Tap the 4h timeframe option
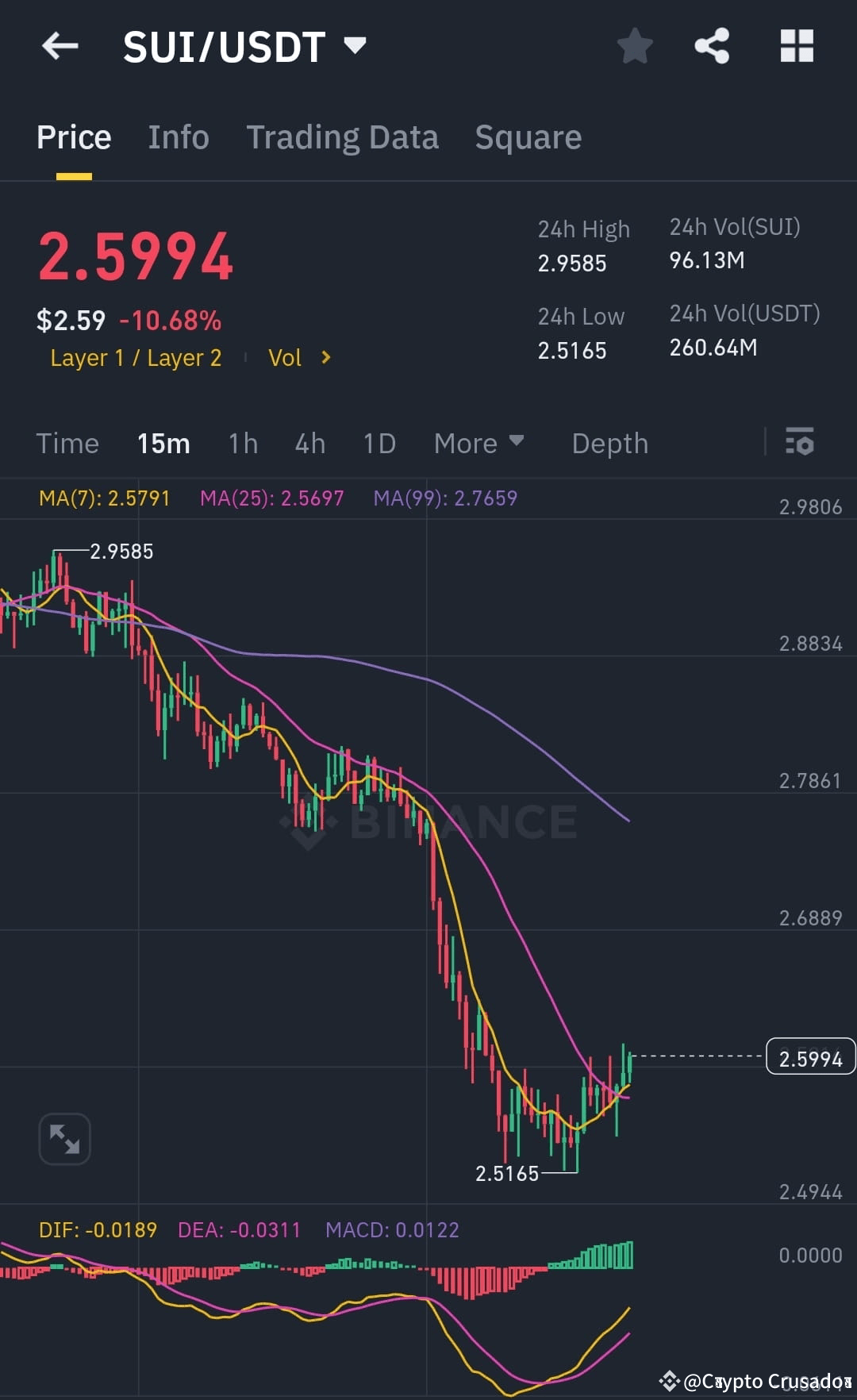The image size is (857, 1400). 309,443
